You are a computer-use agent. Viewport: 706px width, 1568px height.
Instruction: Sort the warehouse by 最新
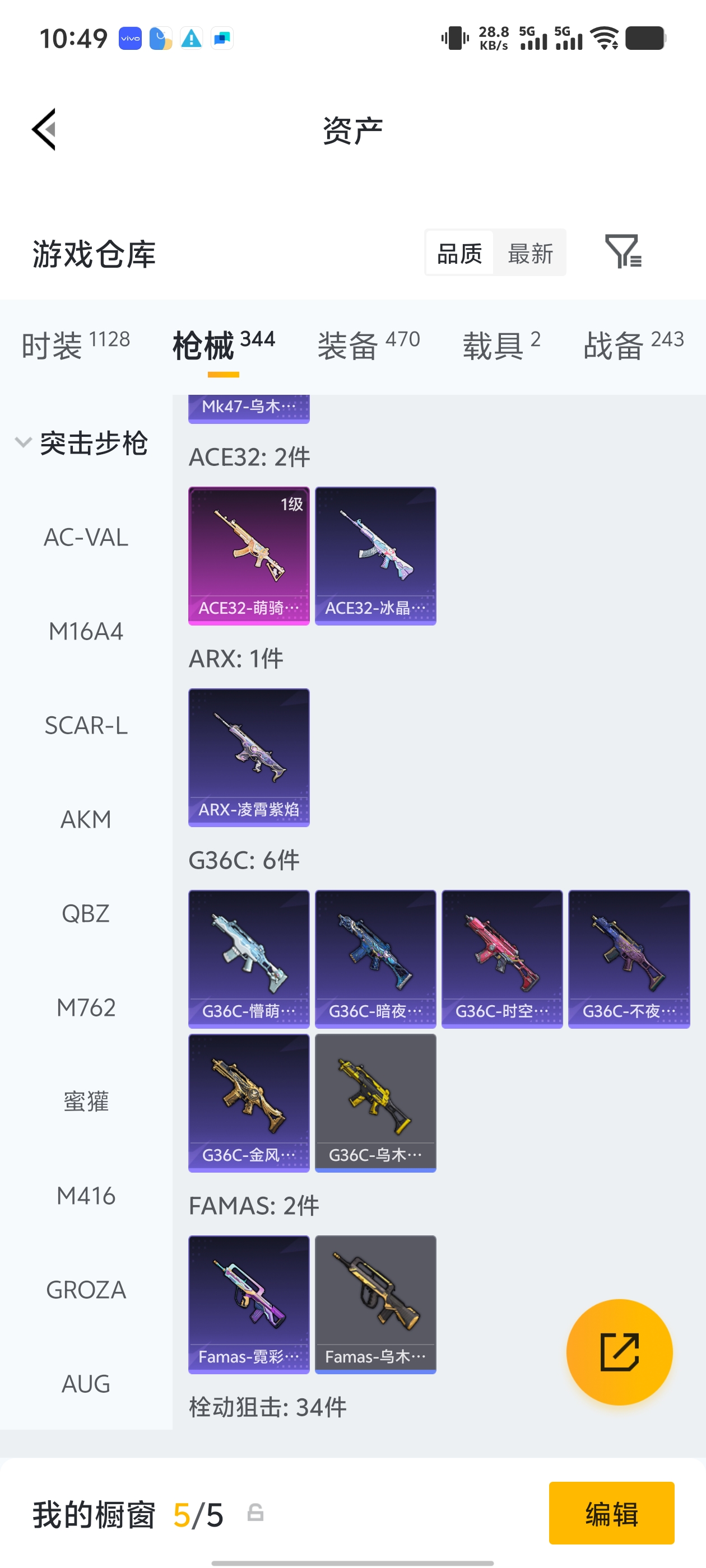[x=530, y=253]
